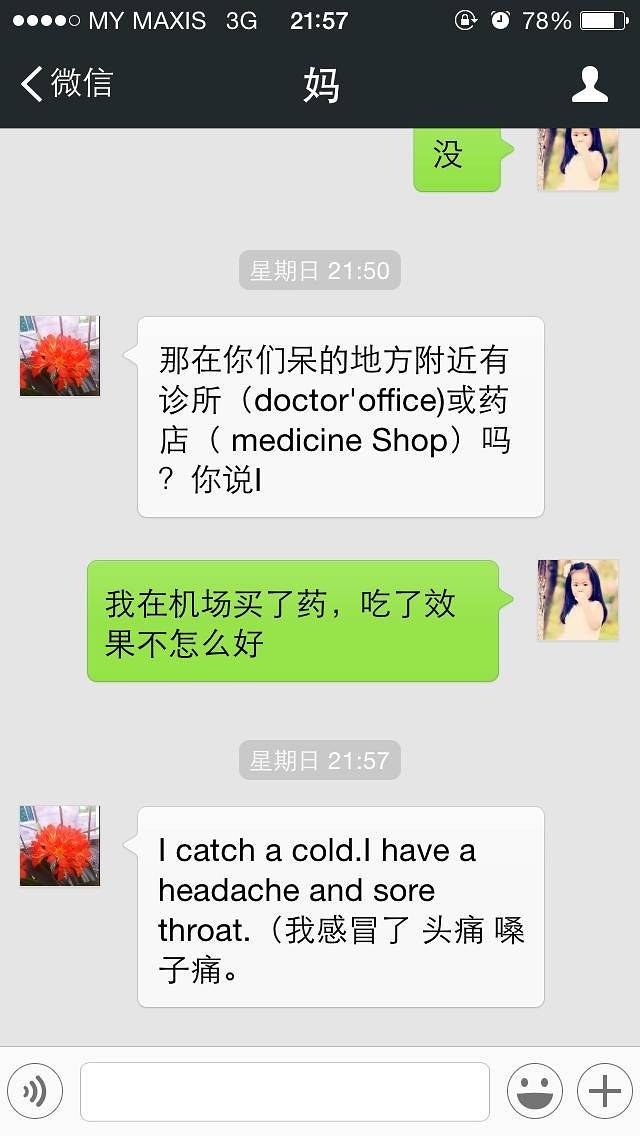Open the plus attachment menu
Screen dimensions: 640x1136
[x=605, y=1091]
